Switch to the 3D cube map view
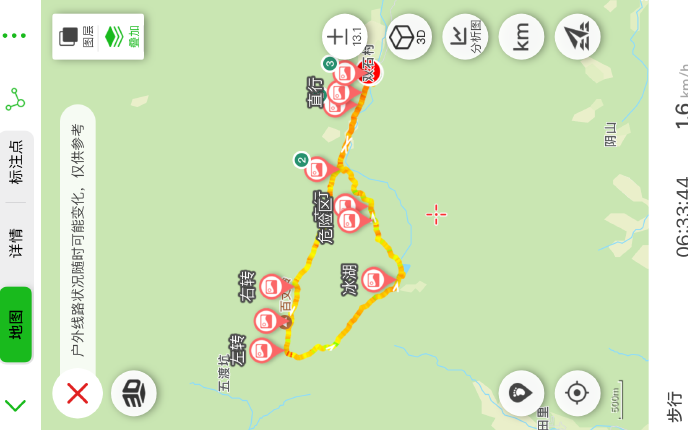The image size is (688, 430). pos(409,37)
